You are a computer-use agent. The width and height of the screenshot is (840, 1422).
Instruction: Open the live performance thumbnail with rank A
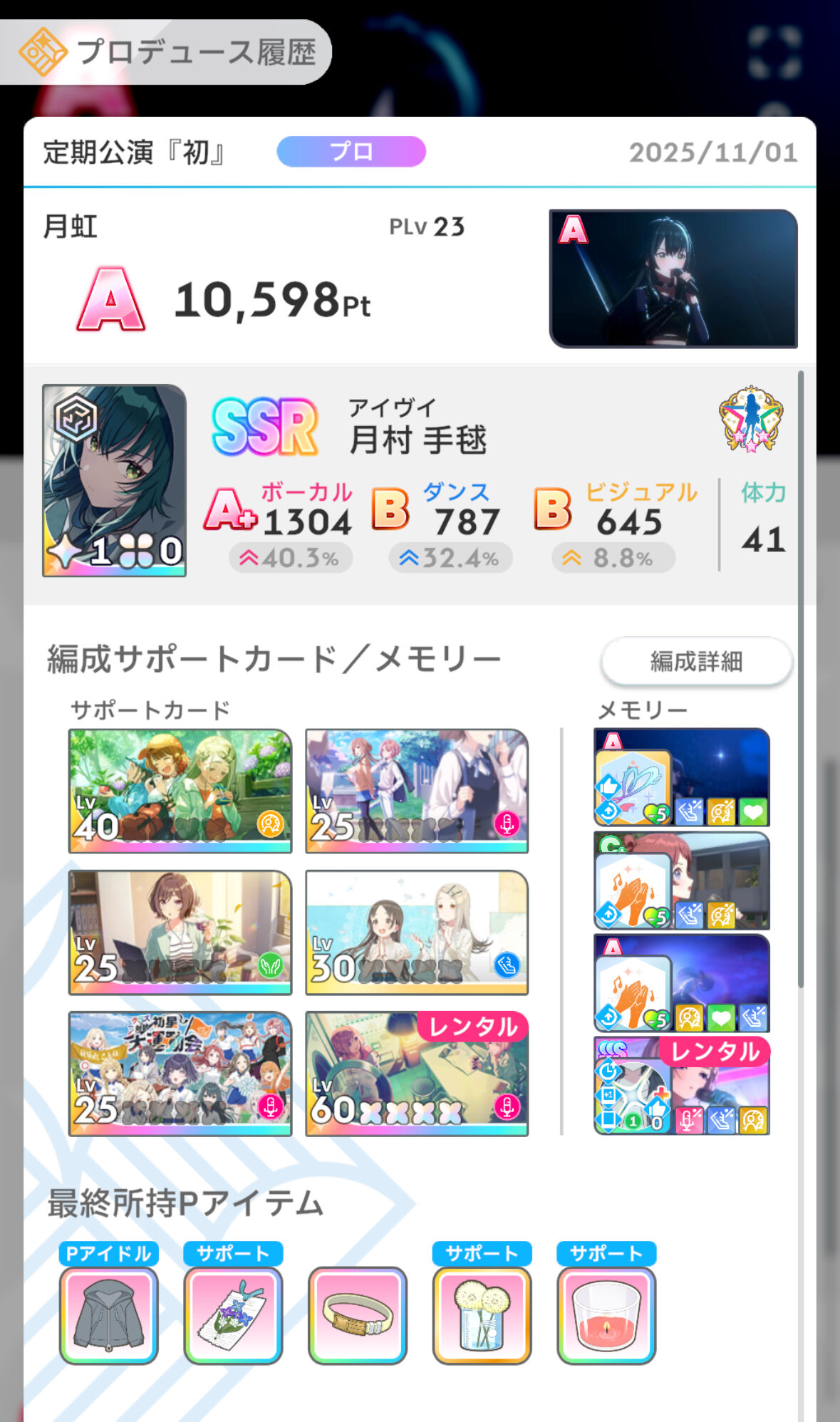(x=673, y=279)
